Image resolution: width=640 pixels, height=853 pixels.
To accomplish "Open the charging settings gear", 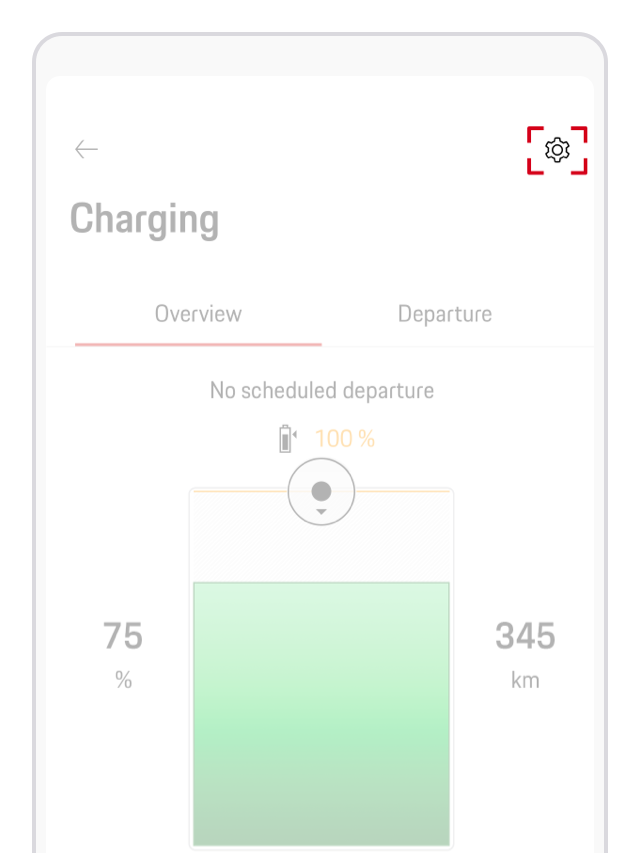I will pos(557,150).
